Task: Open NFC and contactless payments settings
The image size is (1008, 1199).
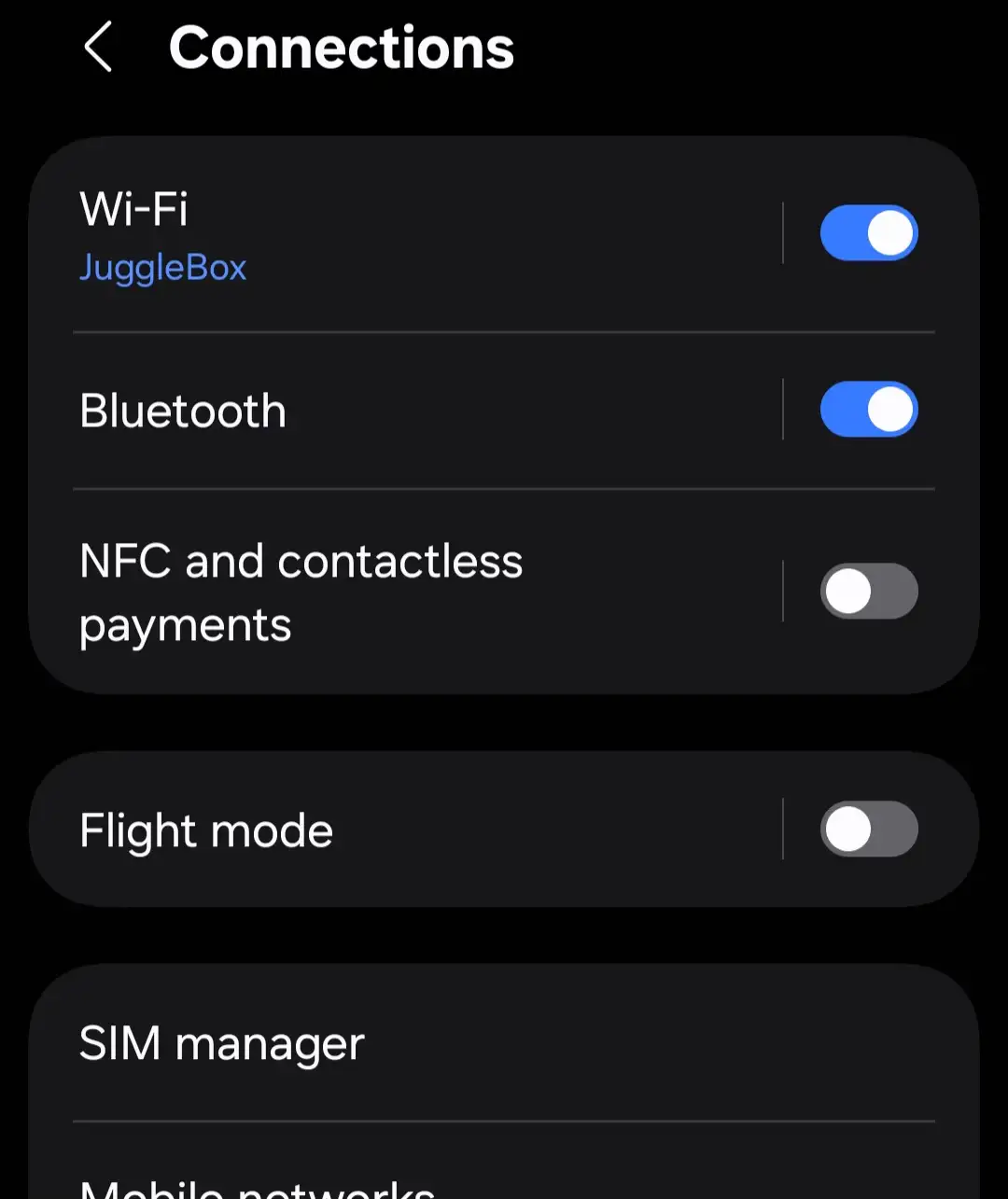Action: (x=373, y=591)
